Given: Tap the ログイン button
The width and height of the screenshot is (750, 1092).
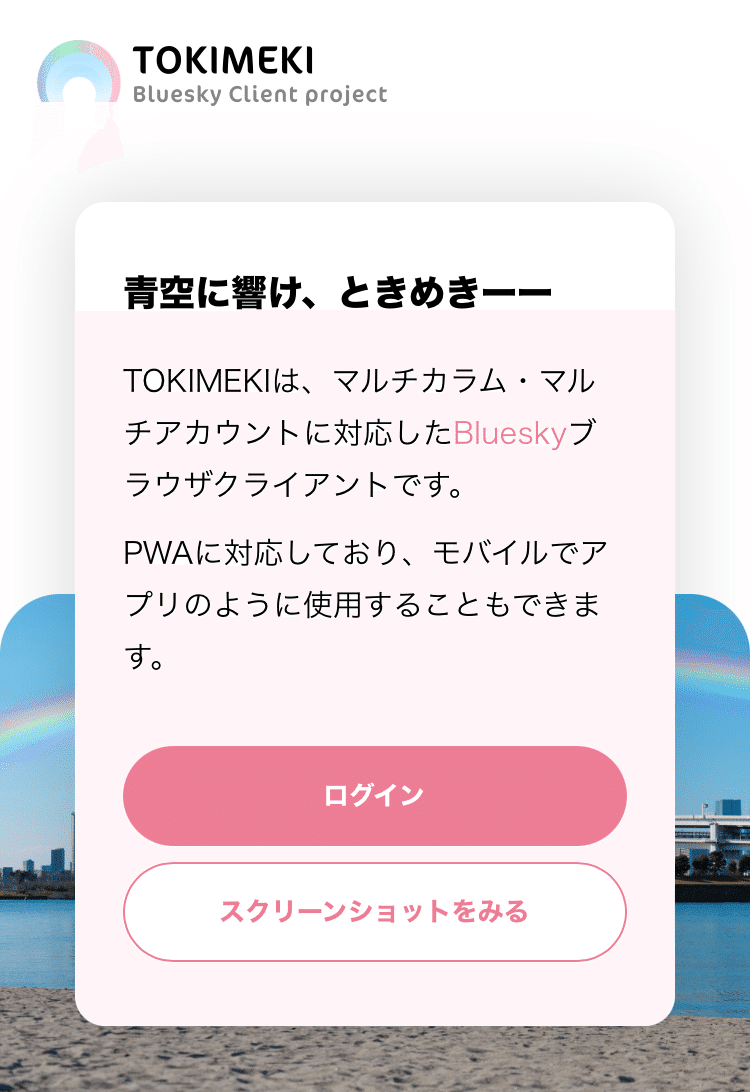Looking at the screenshot, I should tap(374, 796).
